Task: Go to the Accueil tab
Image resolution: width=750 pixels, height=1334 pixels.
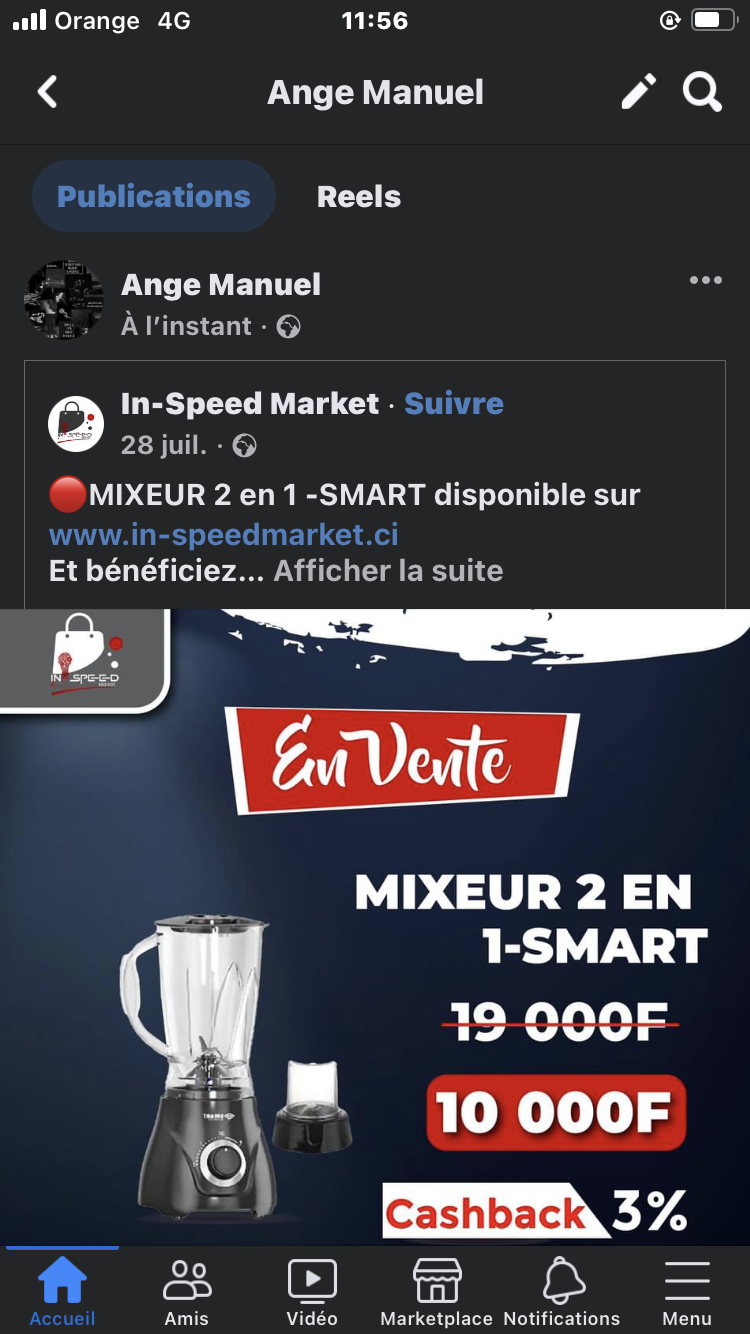Action: coord(62,1290)
